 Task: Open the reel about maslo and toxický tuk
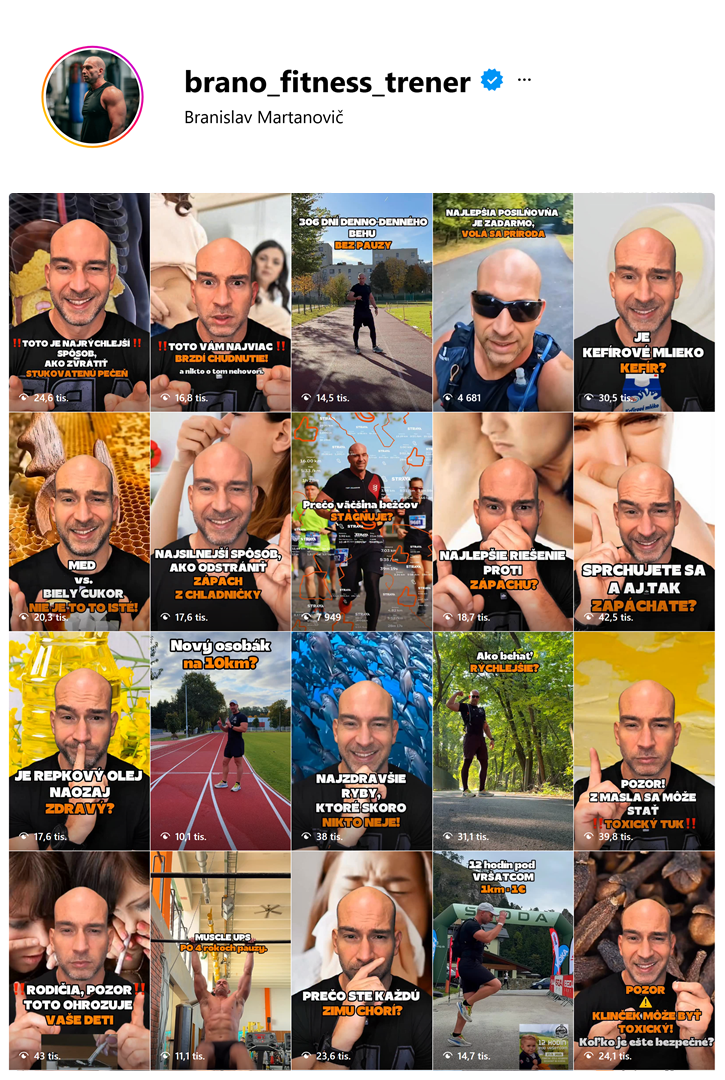click(644, 740)
